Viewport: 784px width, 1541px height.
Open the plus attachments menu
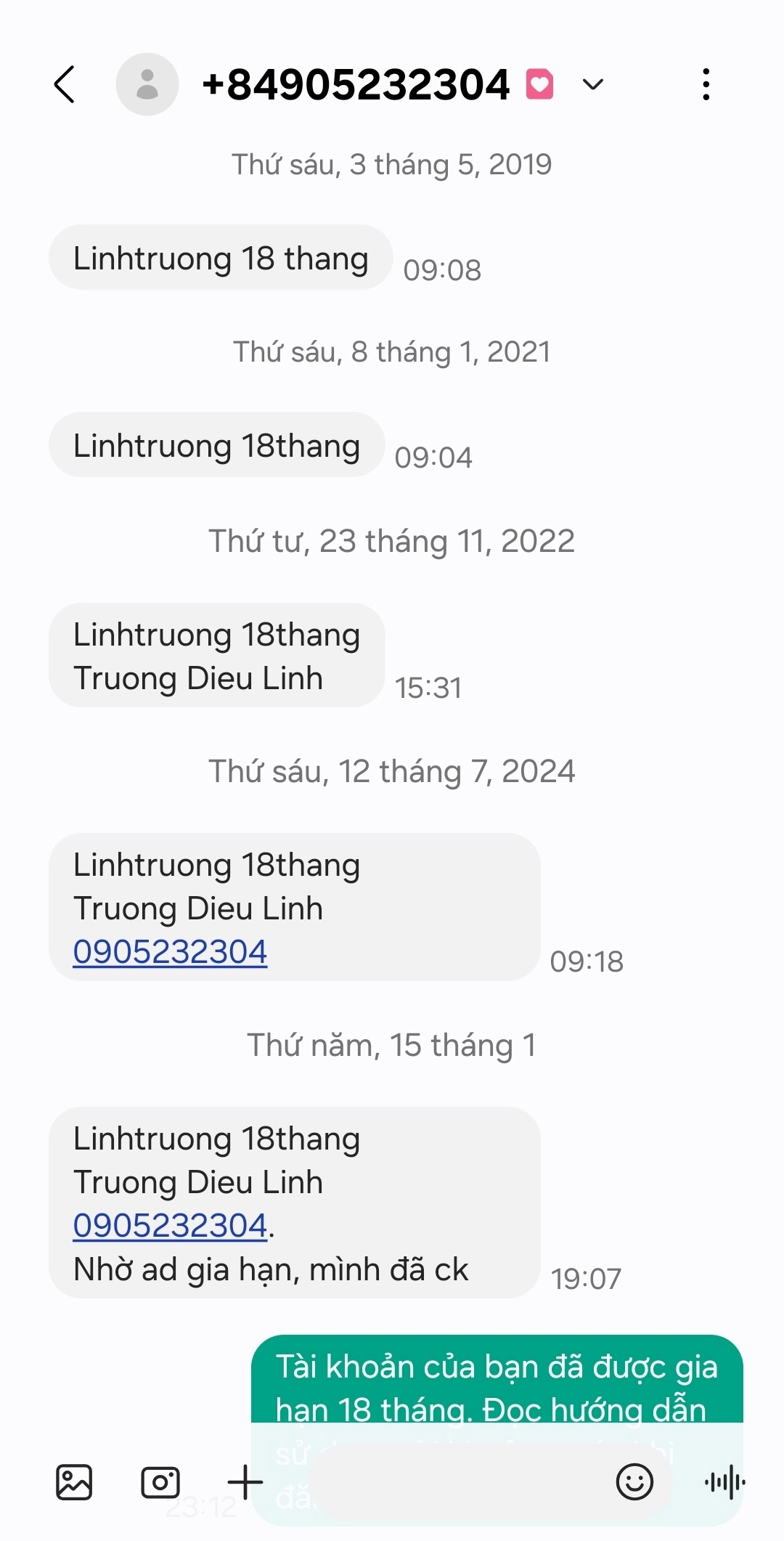pyautogui.click(x=245, y=1482)
